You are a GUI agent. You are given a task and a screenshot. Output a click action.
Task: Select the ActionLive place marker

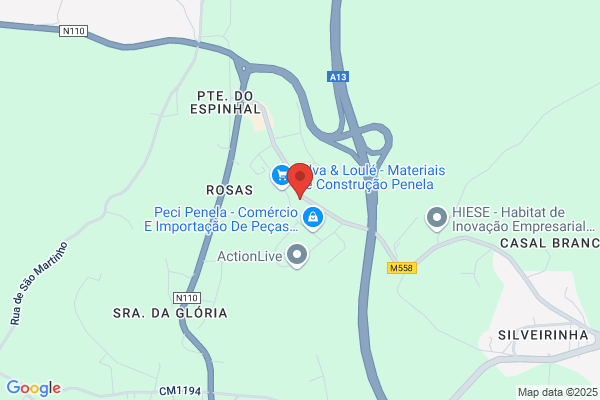[x=296, y=256]
